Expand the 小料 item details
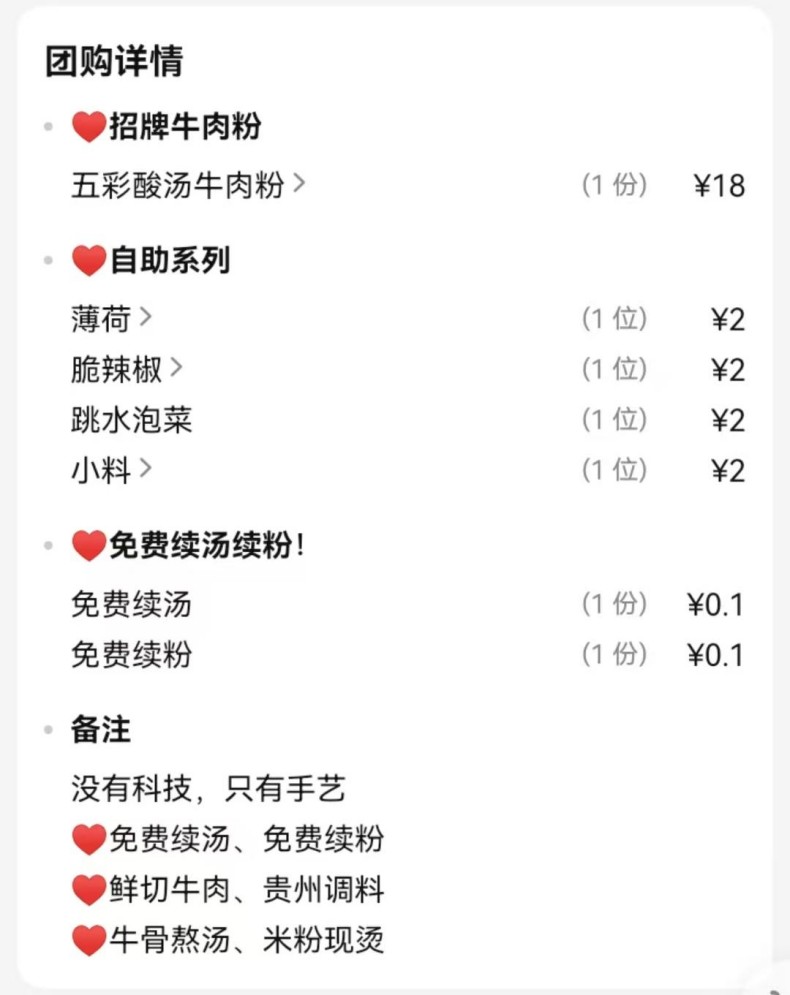The height and width of the screenshot is (995, 790). tap(111, 469)
